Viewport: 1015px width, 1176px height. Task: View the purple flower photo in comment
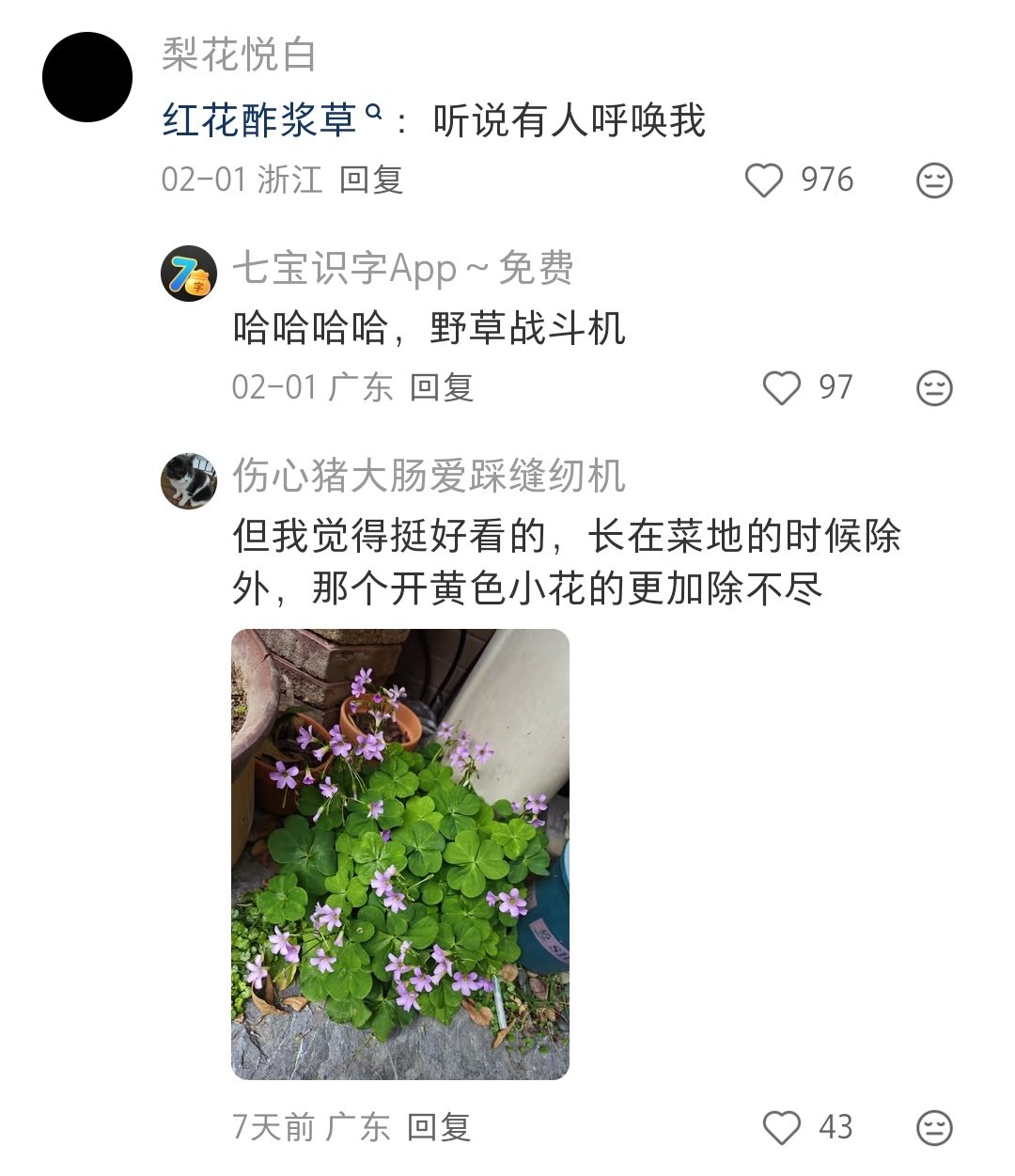400,854
